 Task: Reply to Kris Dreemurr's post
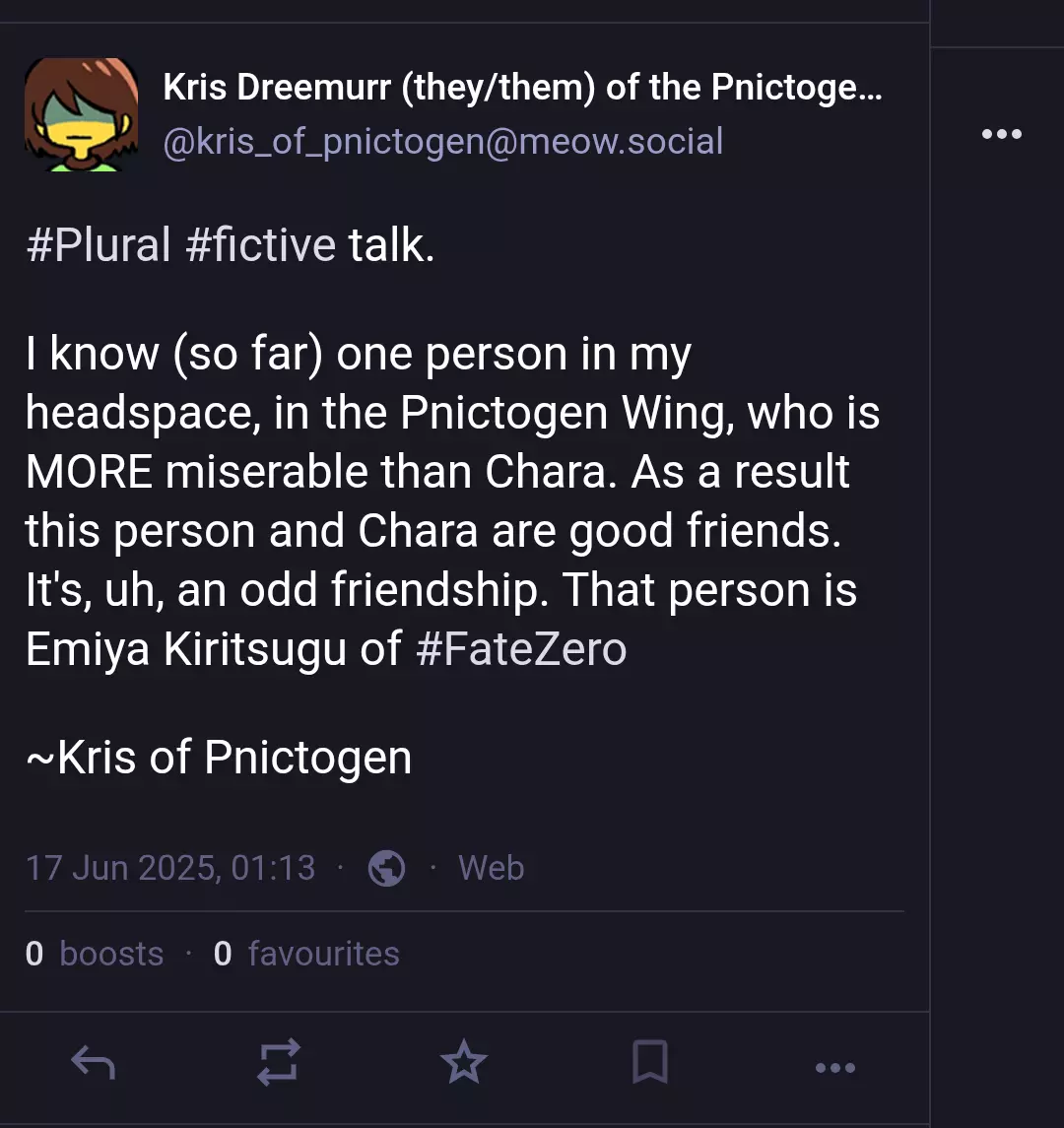pos(94,1063)
